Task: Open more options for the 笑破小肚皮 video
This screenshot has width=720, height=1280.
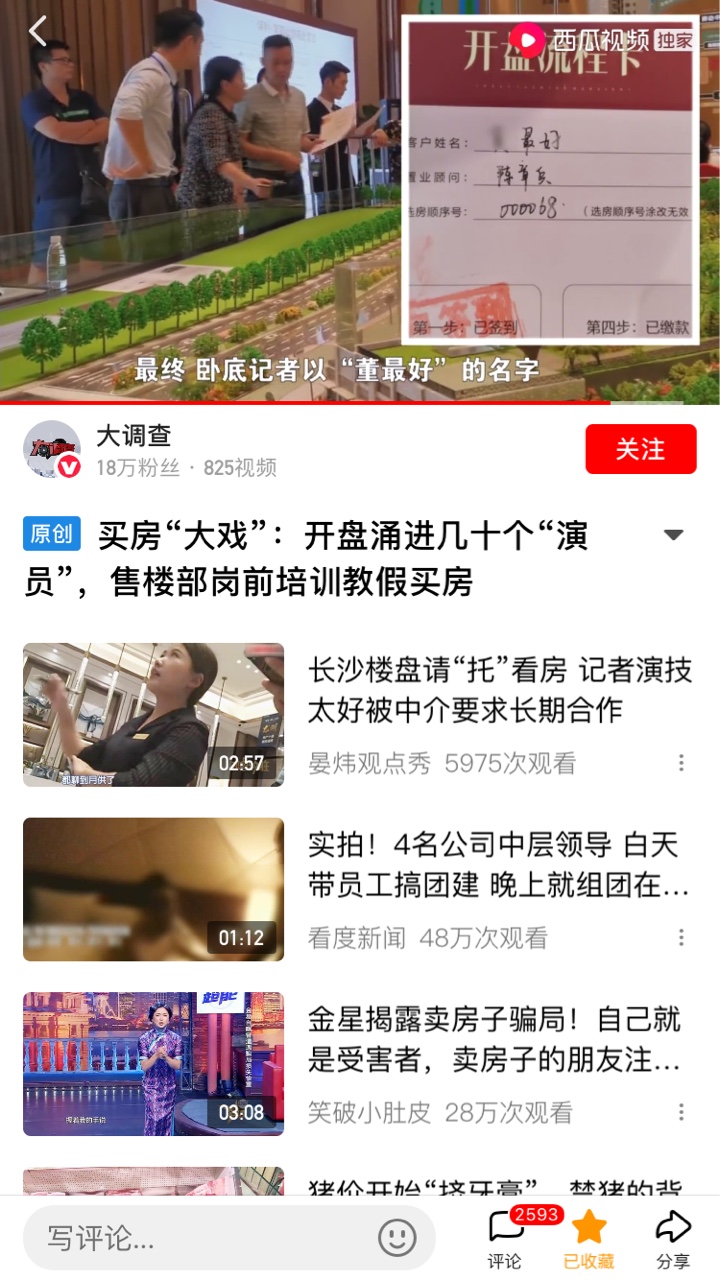Action: click(681, 1112)
